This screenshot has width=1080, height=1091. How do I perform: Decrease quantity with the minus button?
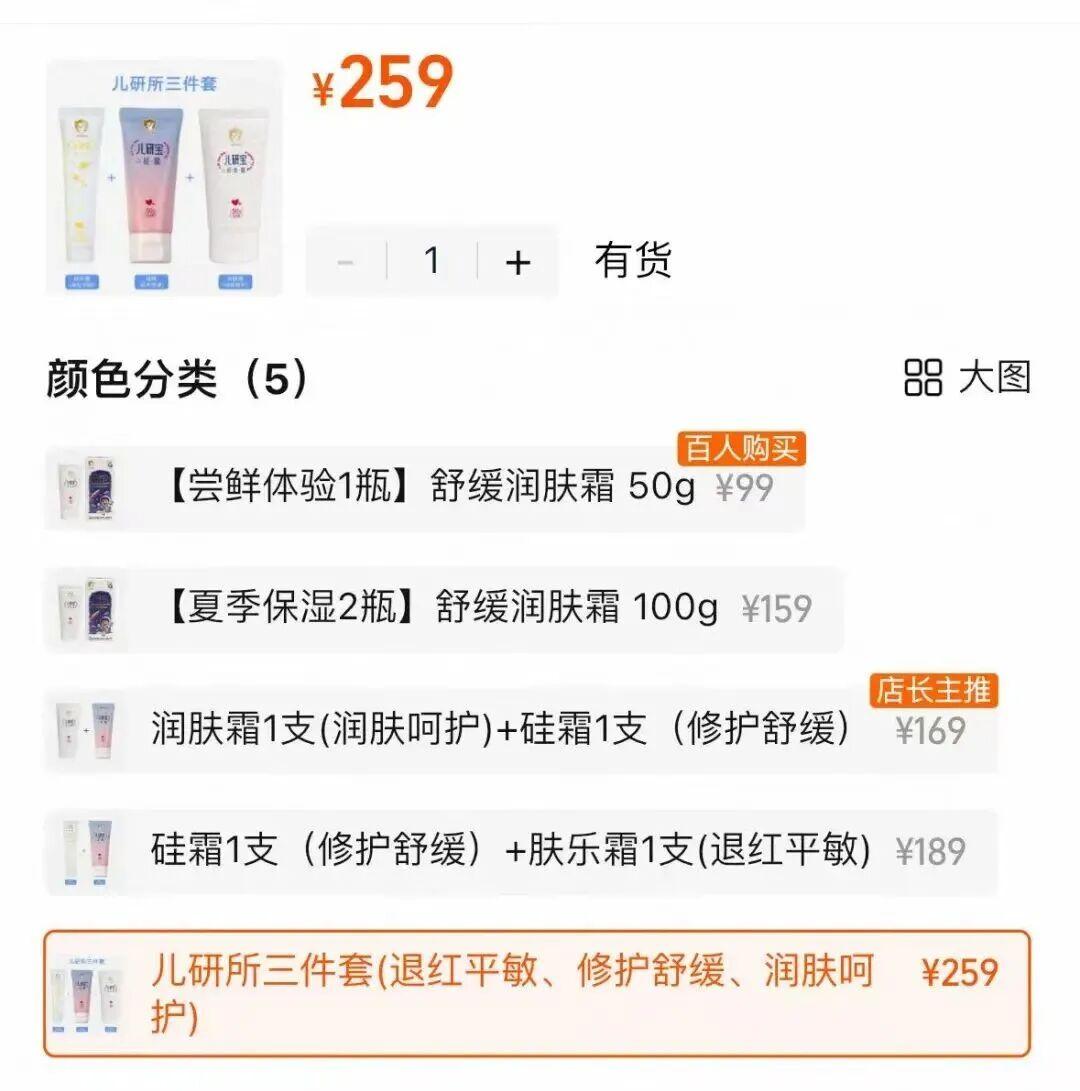pyautogui.click(x=346, y=262)
